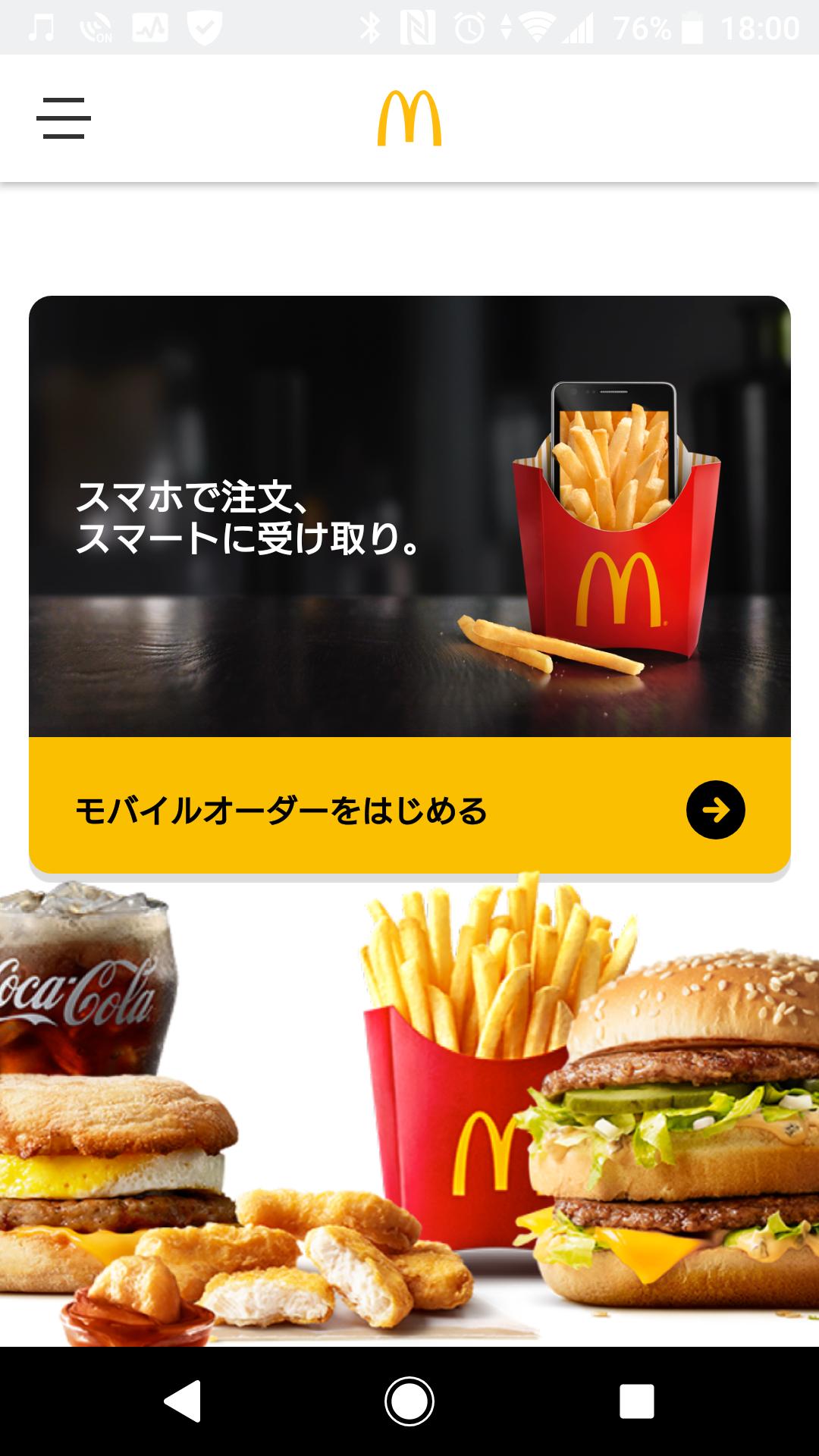Tap the モバイルオーダーをはじめる button
This screenshot has height=1456, width=819.
409,808
